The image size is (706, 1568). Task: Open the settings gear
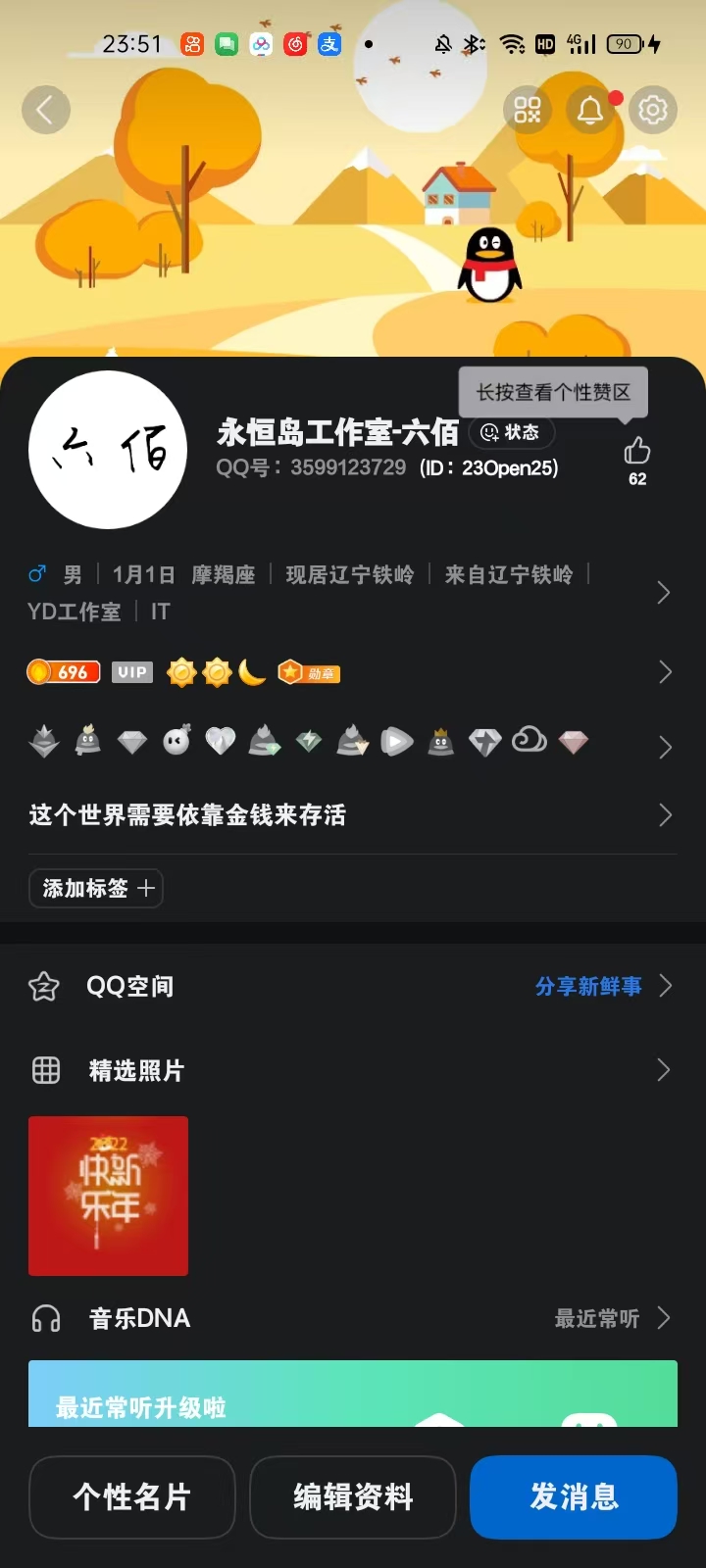653,110
